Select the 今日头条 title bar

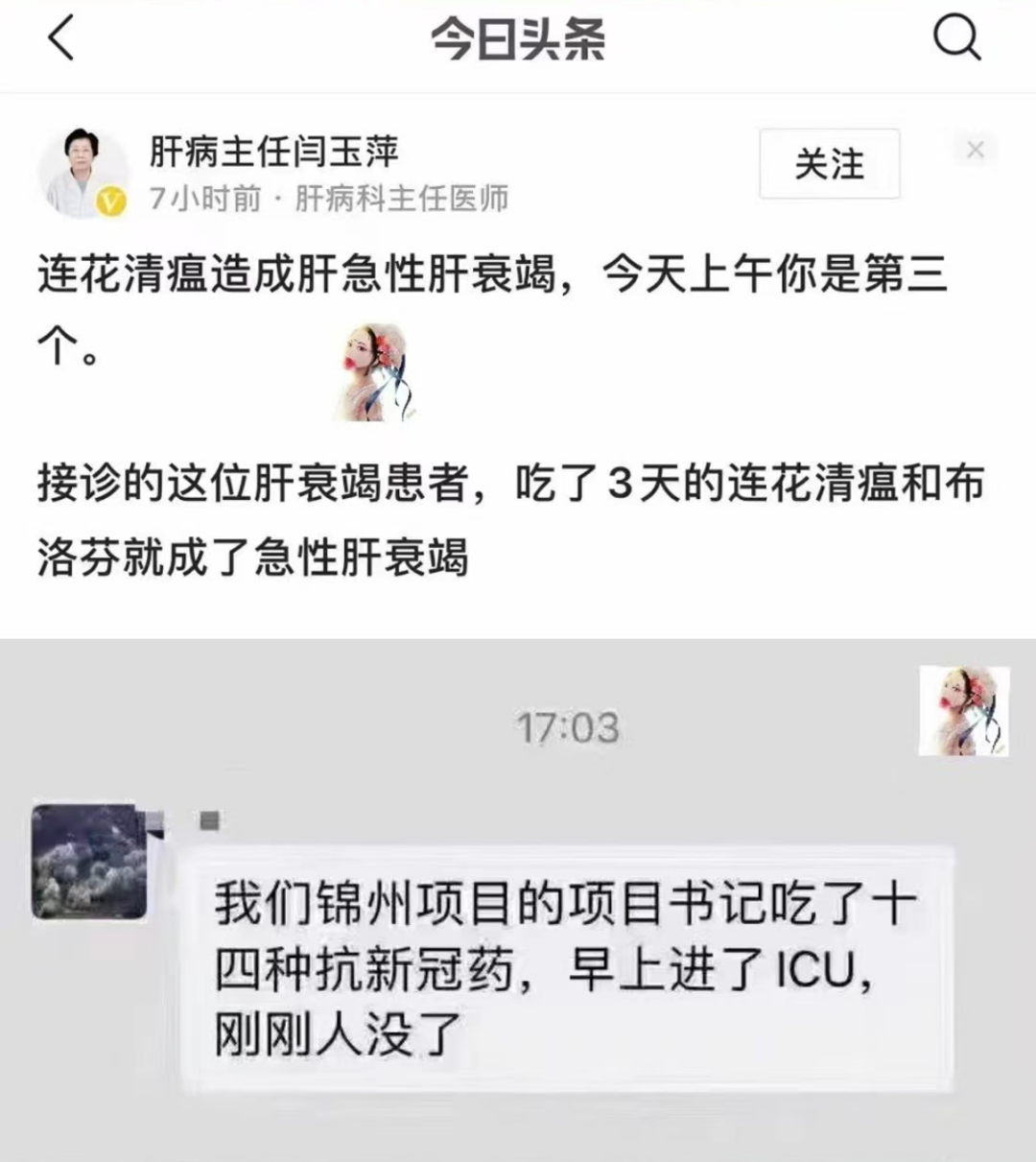[x=518, y=39]
